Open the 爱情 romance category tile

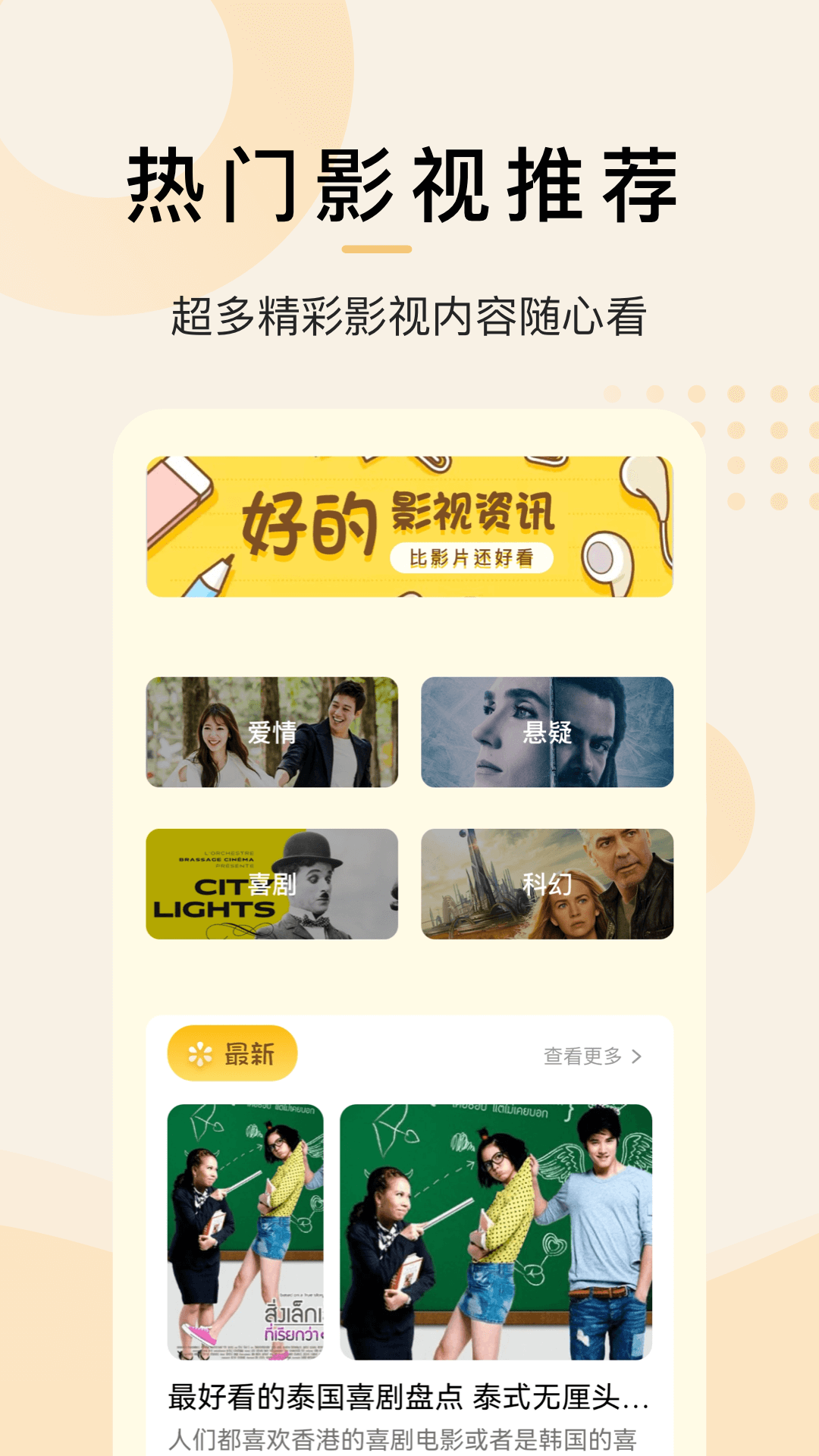273,732
